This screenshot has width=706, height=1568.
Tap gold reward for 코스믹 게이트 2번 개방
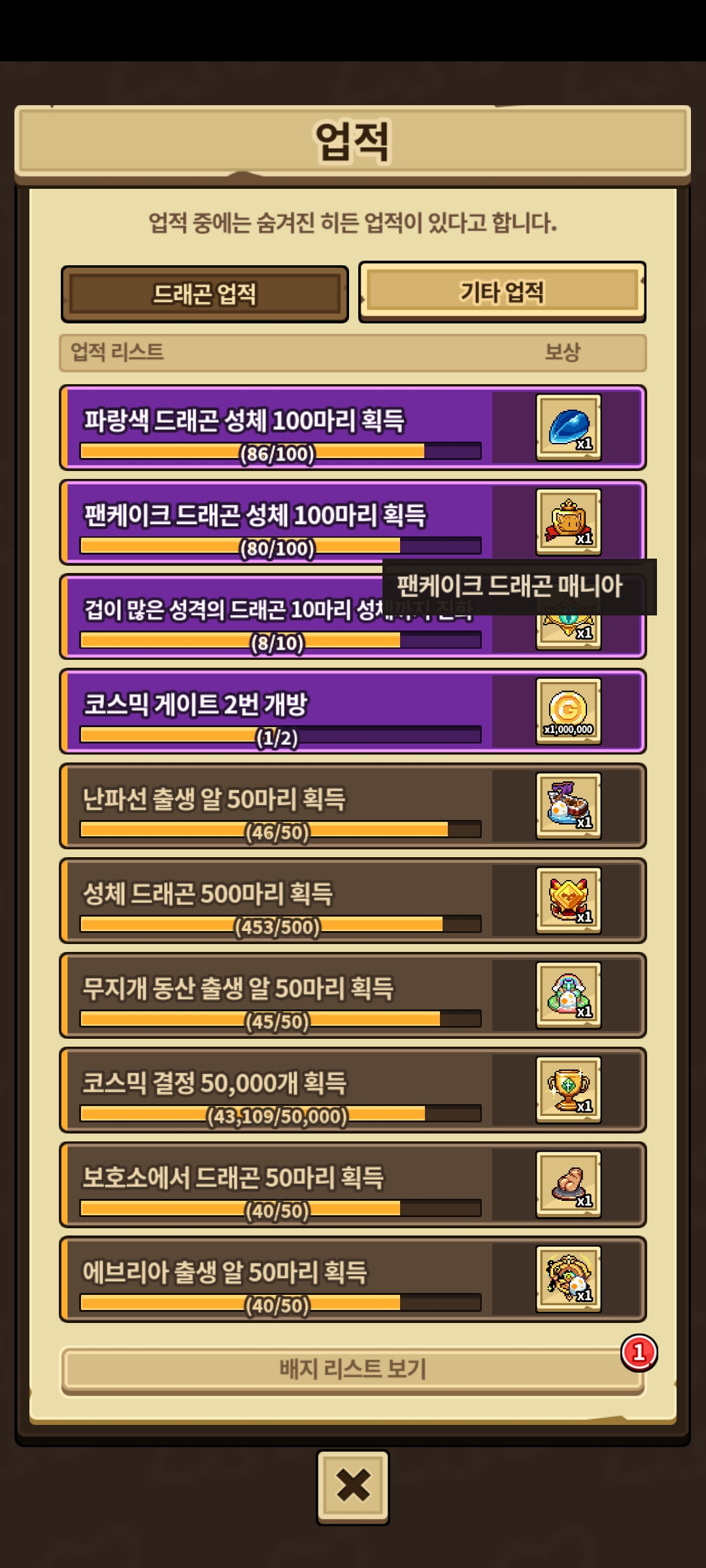(x=568, y=711)
